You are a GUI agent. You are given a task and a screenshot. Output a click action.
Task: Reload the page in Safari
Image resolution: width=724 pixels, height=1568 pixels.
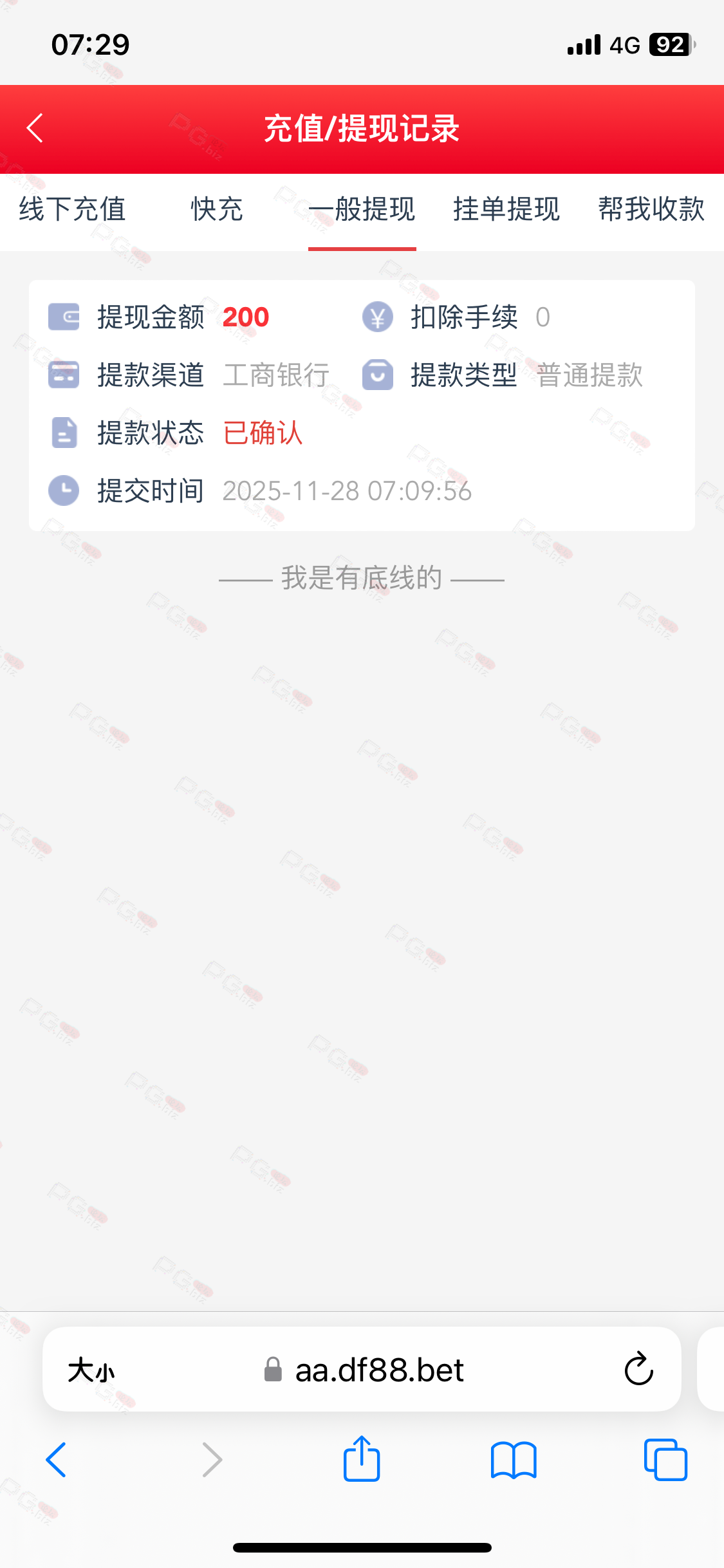(638, 1369)
